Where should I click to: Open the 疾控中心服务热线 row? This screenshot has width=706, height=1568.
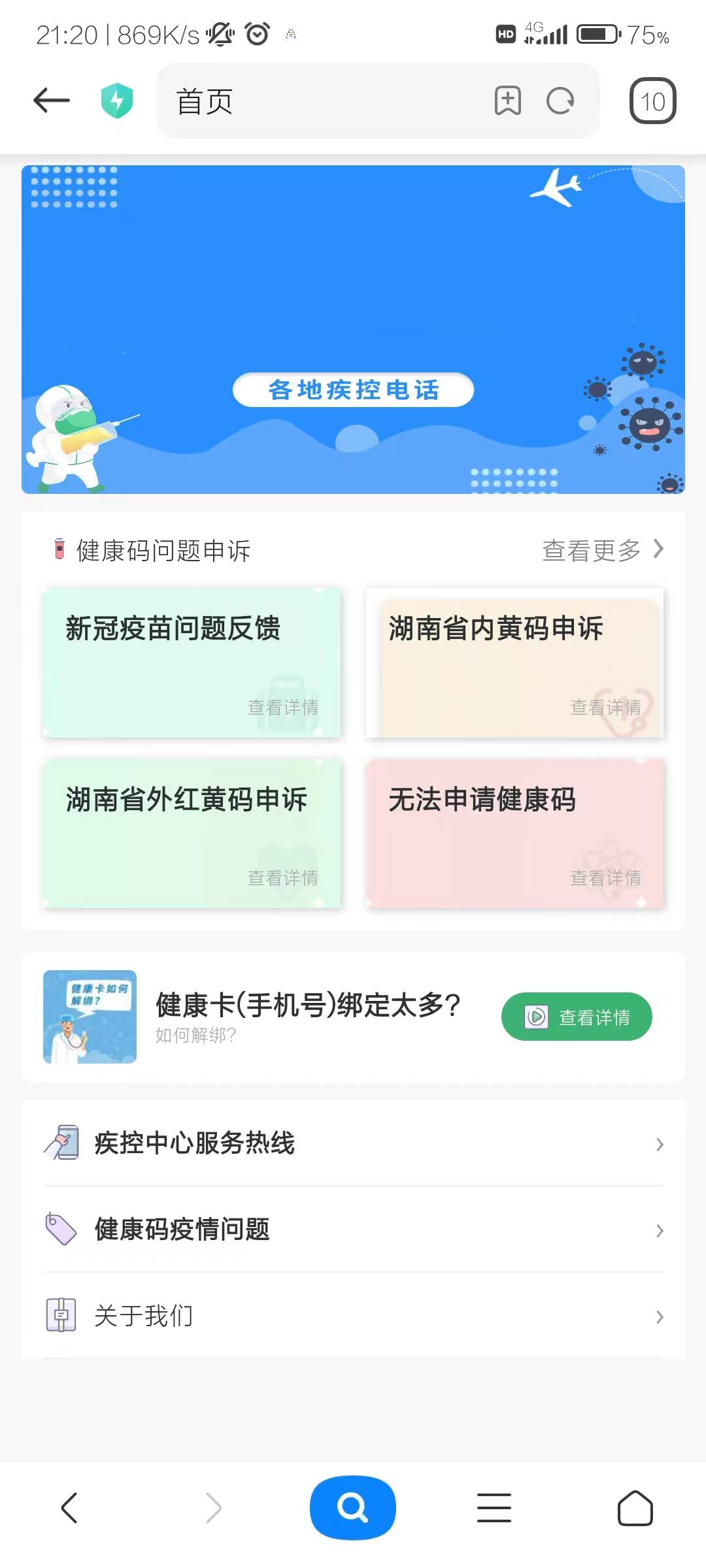pyautogui.click(x=353, y=1143)
